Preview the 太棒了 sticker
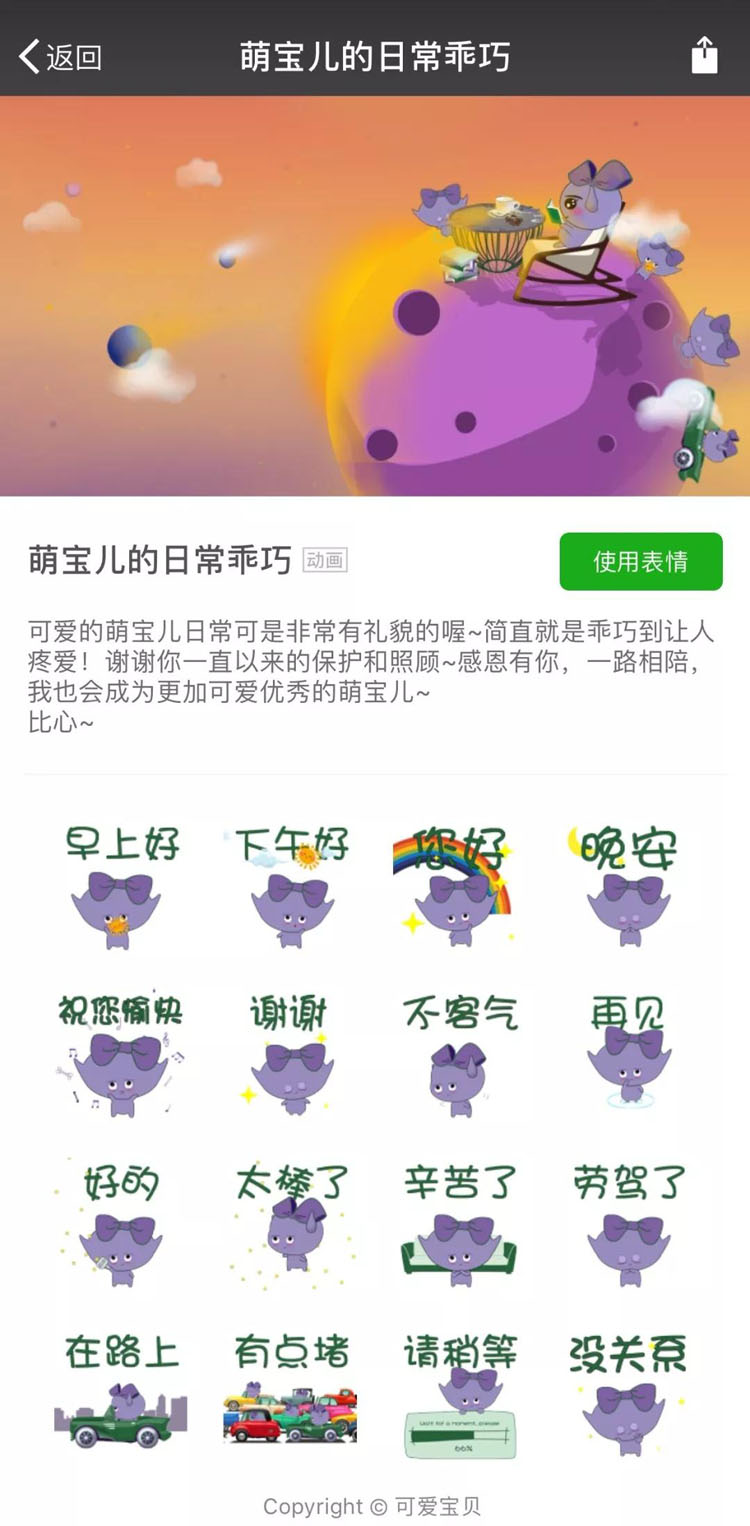This screenshot has width=750, height=1526. (290, 1224)
